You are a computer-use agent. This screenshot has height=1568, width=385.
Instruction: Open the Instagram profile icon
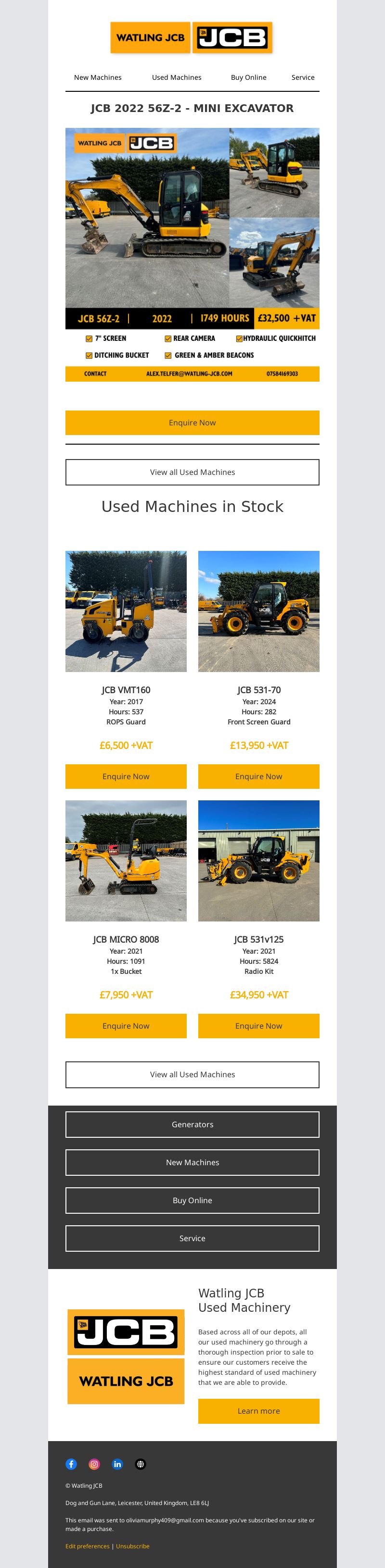pyautogui.click(x=94, y=1464)
